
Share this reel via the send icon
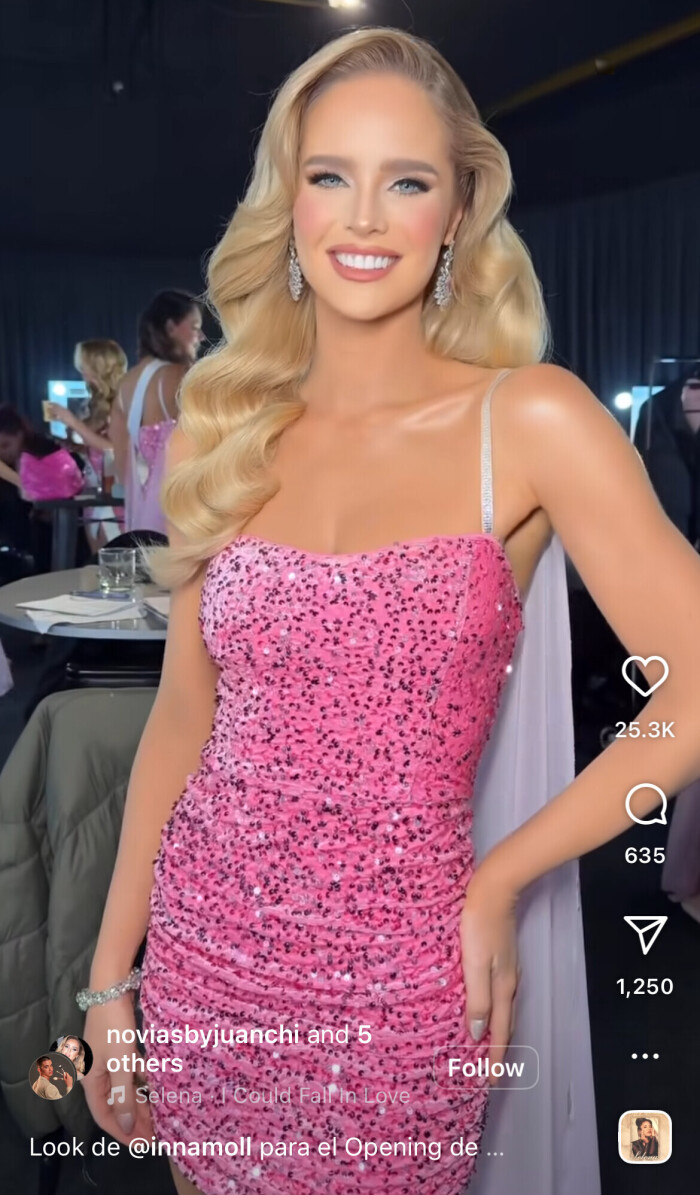pos(645,935)
